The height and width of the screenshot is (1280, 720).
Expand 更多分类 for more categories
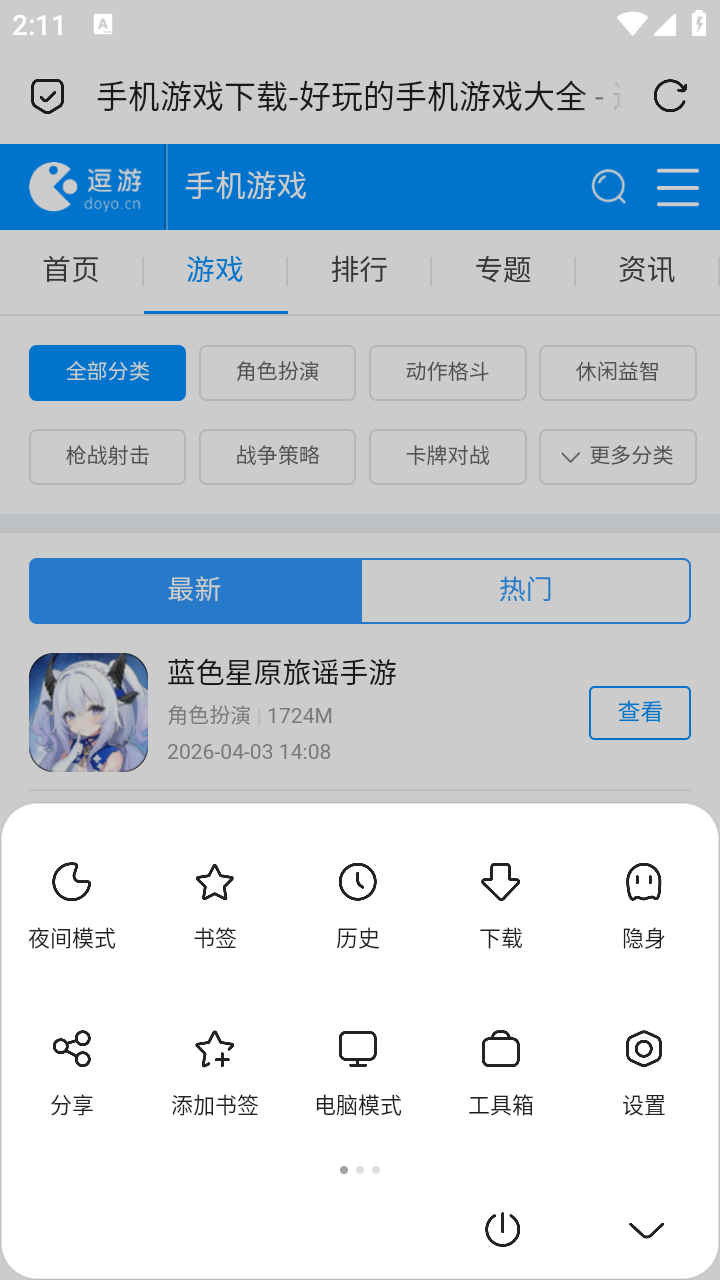[617, 457]
